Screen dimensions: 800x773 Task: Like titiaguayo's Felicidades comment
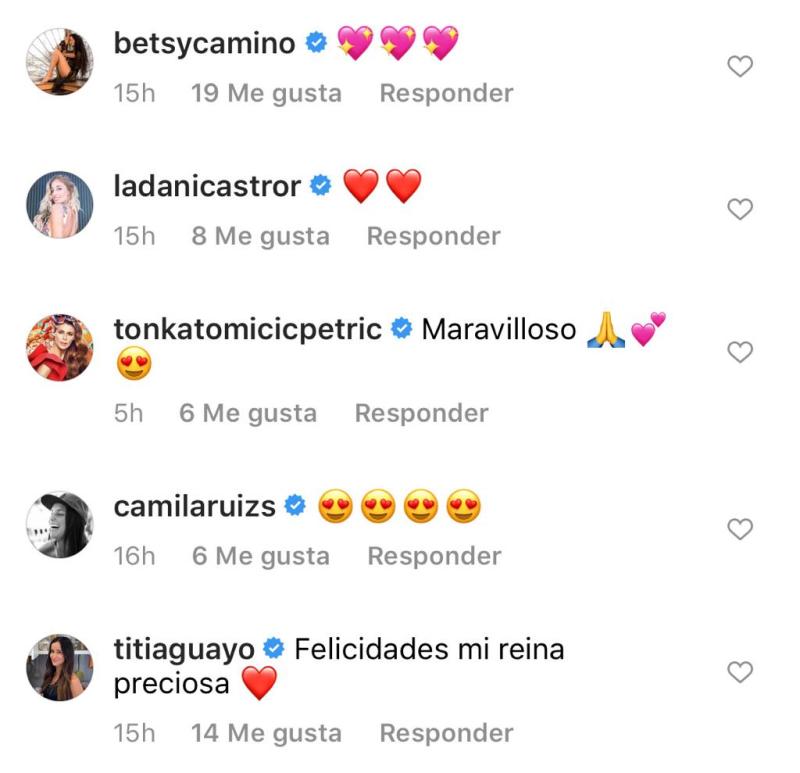pyautogui.click(x=739, y=672)
